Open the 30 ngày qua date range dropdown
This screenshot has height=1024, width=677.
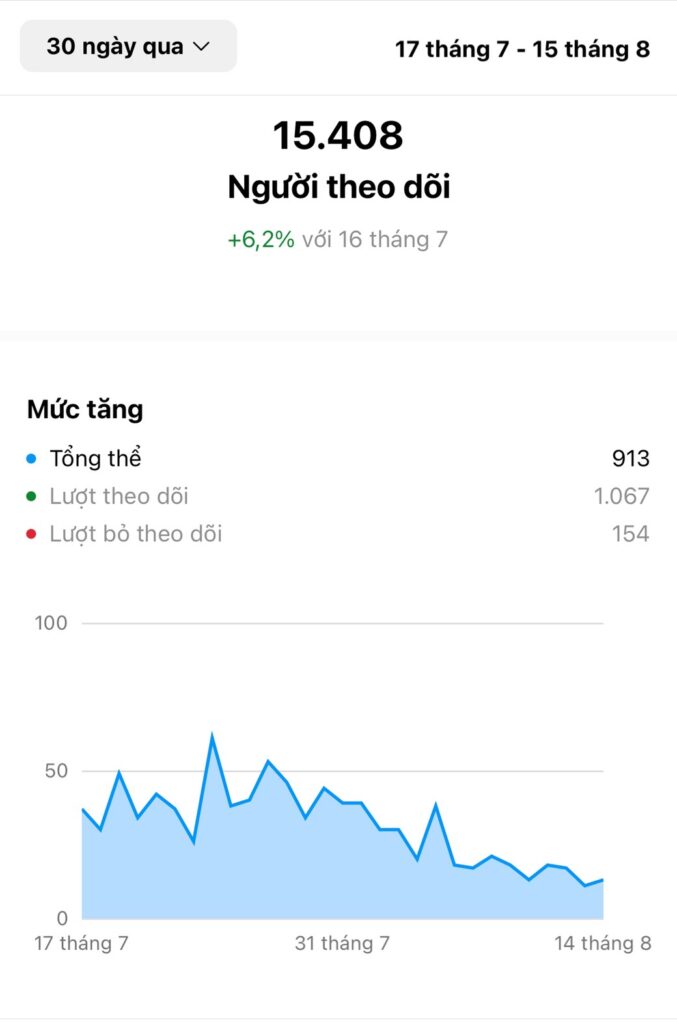(128, 46)
